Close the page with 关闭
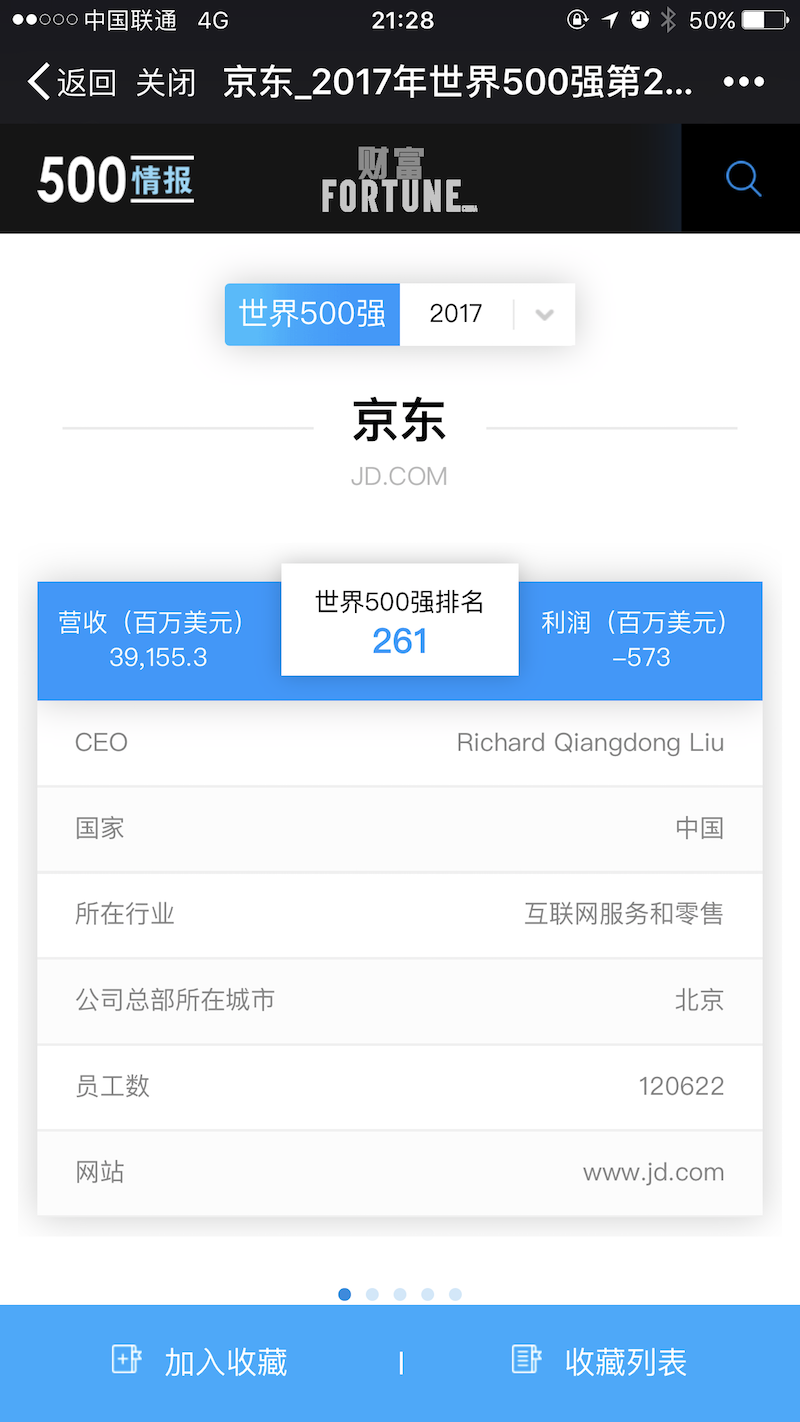This screenshot has width=800, height=1422. click(165, 82)
